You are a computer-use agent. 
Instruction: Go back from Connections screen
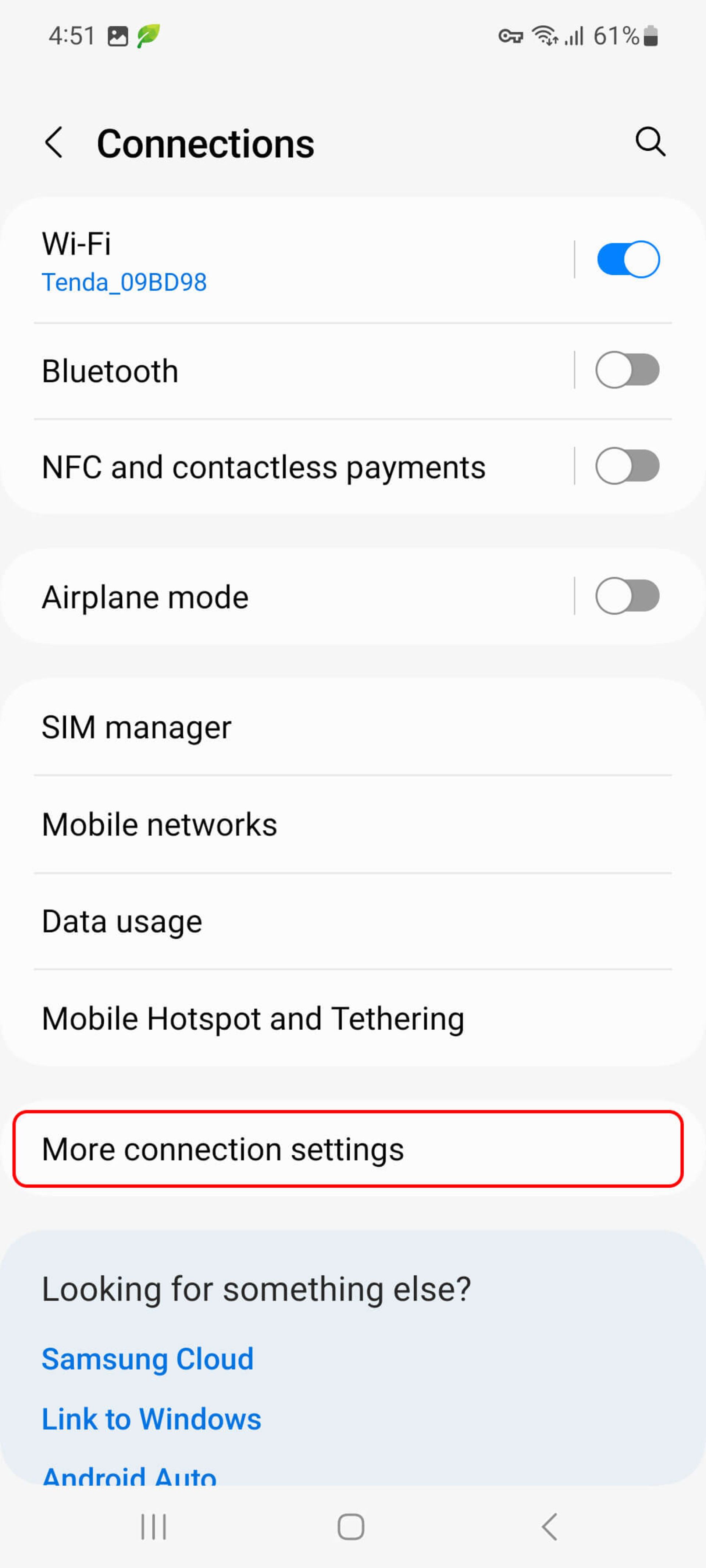pos(54,143)
